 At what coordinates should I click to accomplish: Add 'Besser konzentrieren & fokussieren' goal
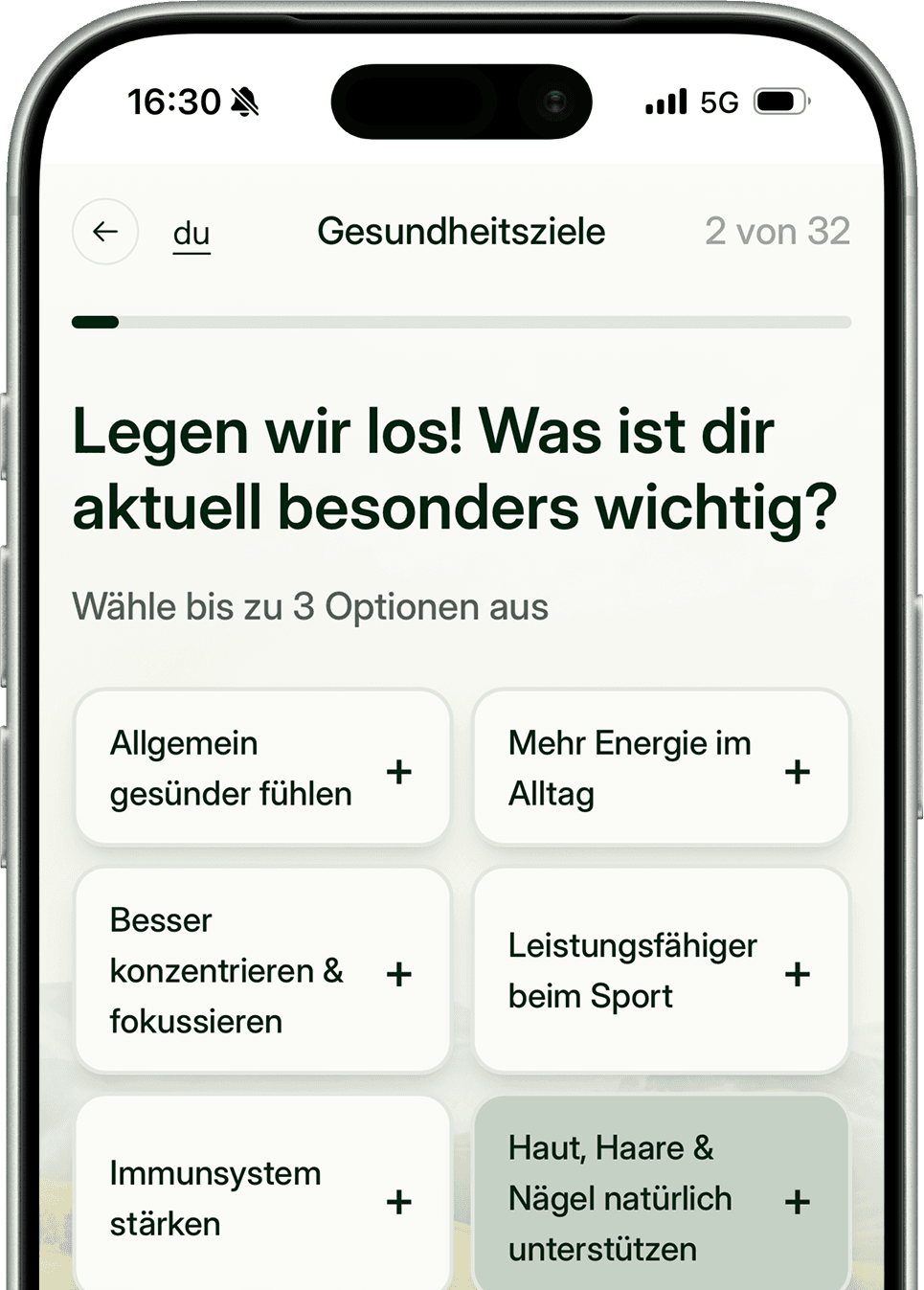(x=262, y=971)
